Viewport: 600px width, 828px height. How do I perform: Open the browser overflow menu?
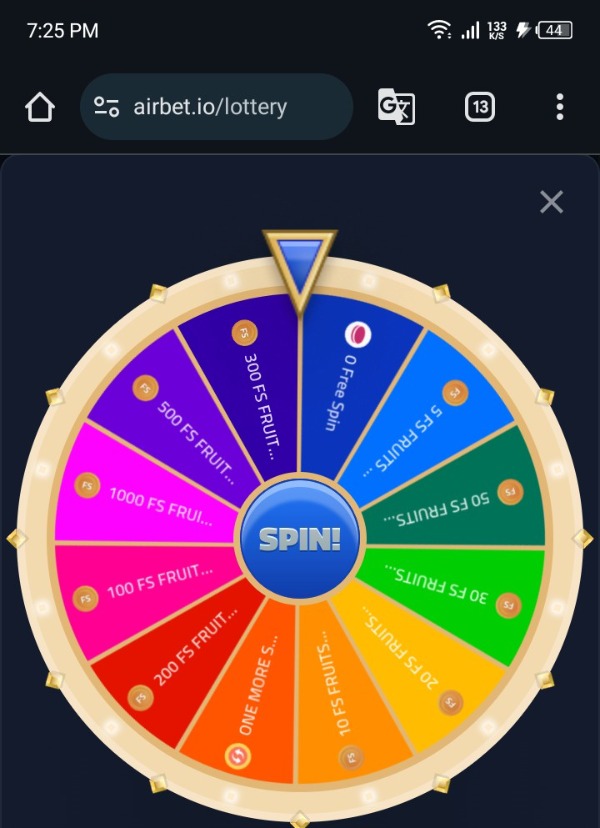[x=559, y=107]
